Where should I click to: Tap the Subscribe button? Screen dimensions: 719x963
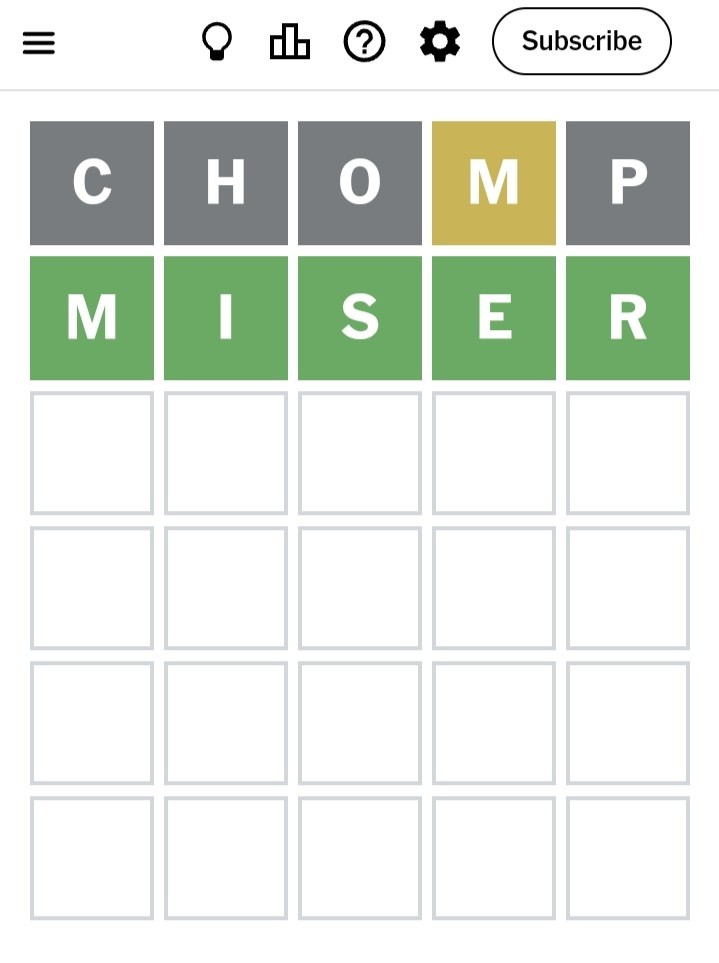click(x=581, y=42)
